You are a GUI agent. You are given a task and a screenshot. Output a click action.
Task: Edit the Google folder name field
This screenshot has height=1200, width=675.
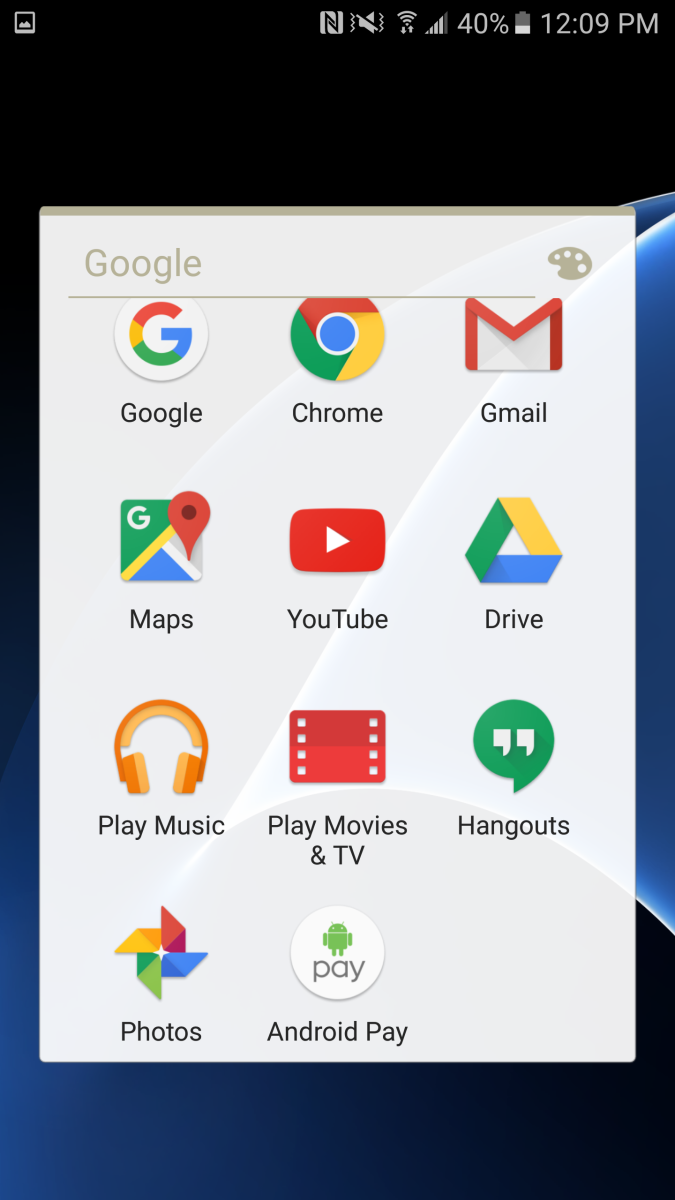[x=300, y=264]
